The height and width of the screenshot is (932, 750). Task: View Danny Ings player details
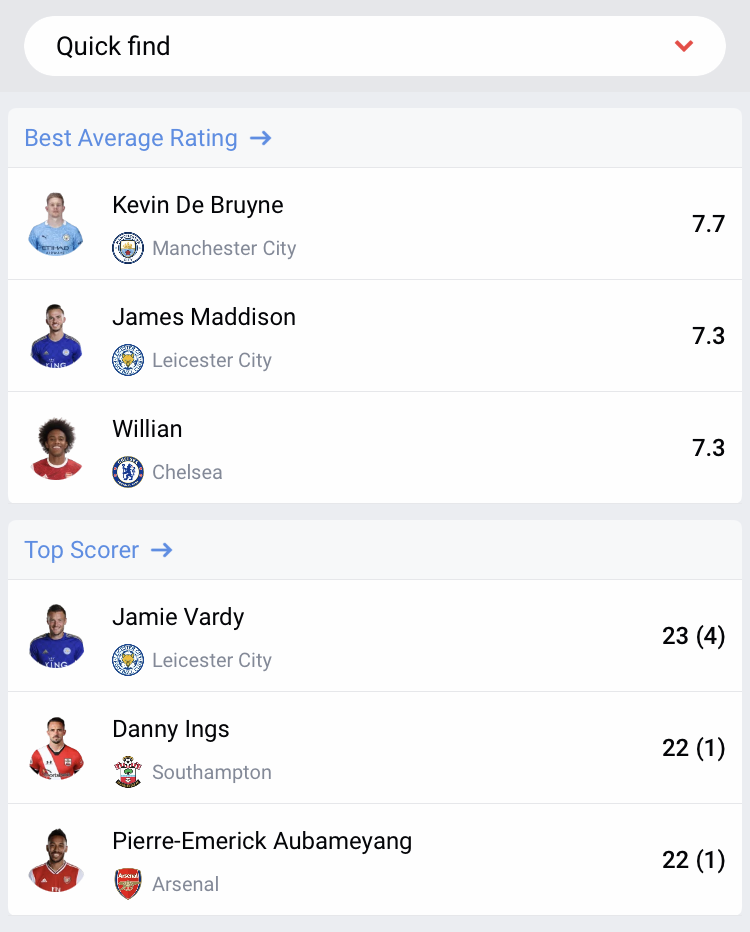pyautogui.click(x=374, y=748)
